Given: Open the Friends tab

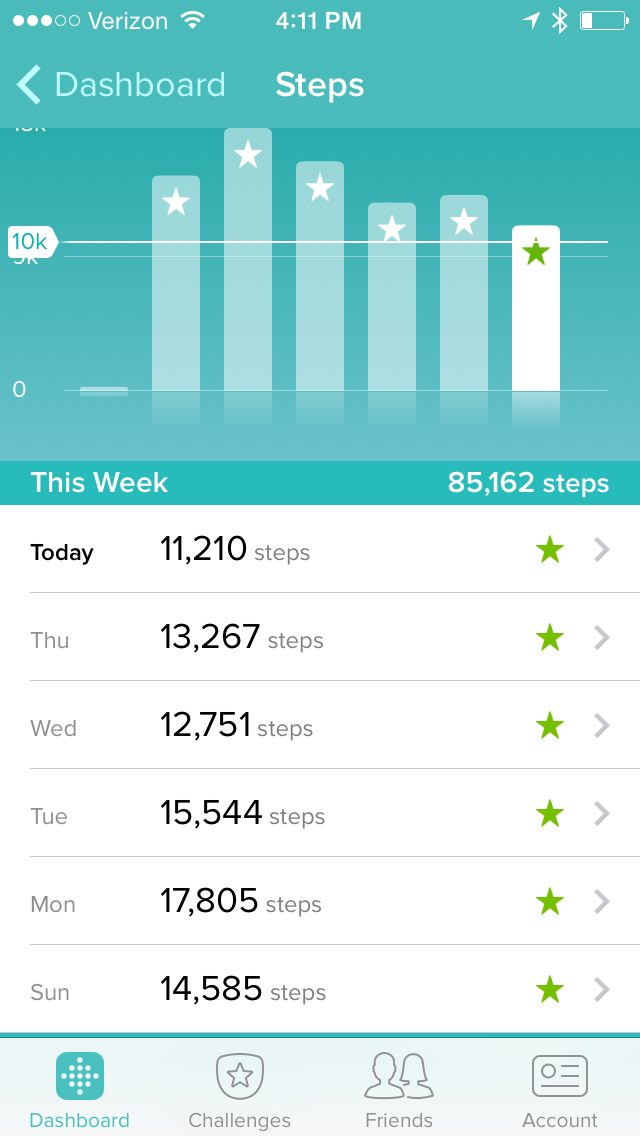Looking at the screenshot, I should point(399,1090).
